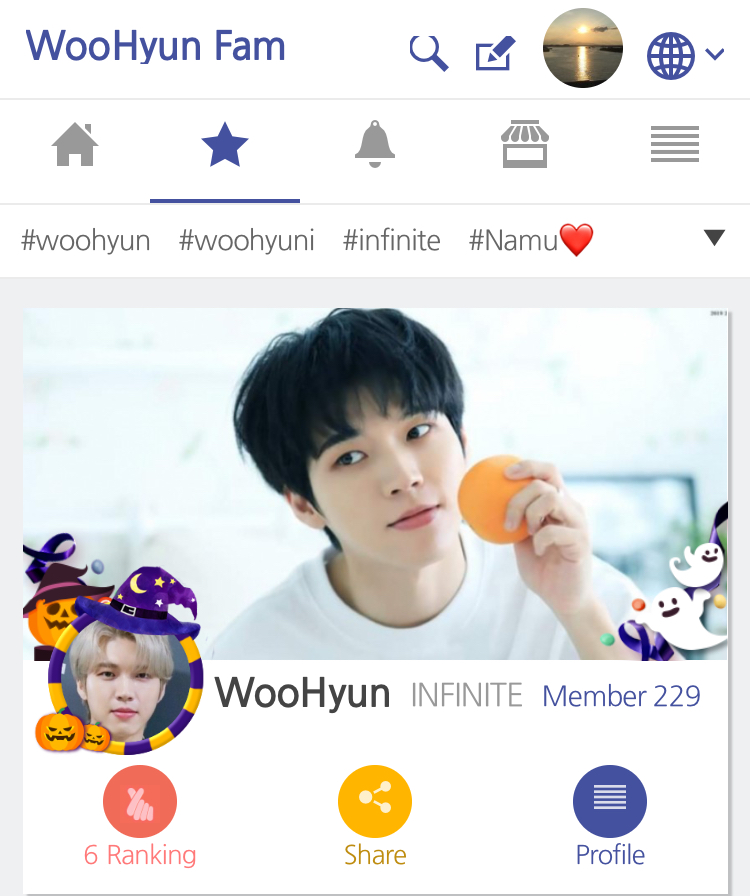Open the globe language dropdown
The height and width of the screenshot is (896, 750).
tap(685, 55)
